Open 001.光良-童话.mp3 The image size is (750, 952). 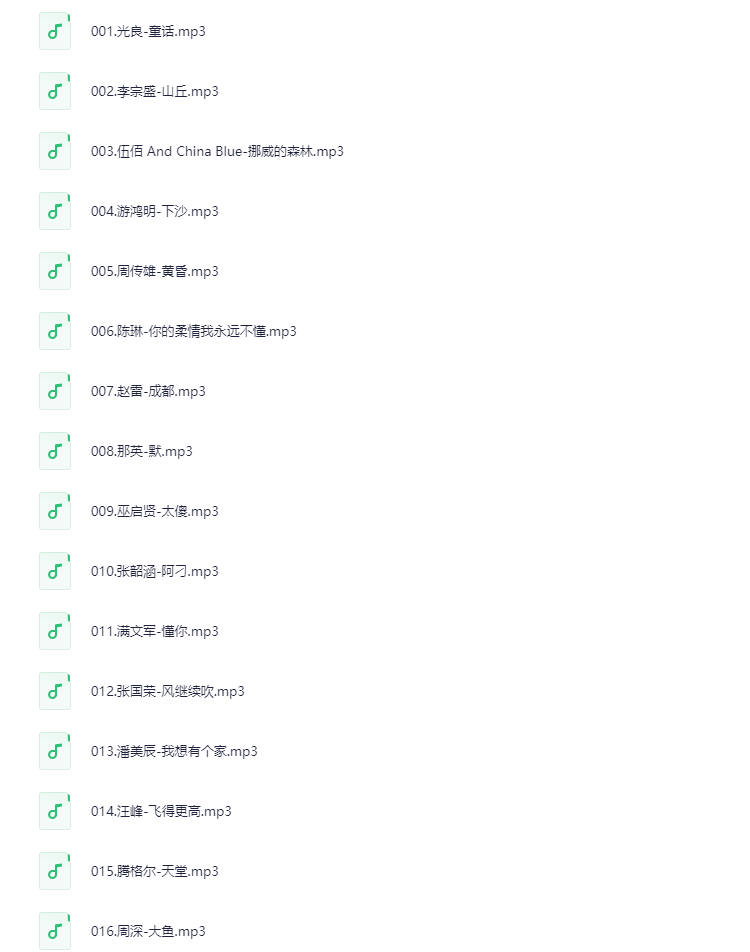[148, 31]
